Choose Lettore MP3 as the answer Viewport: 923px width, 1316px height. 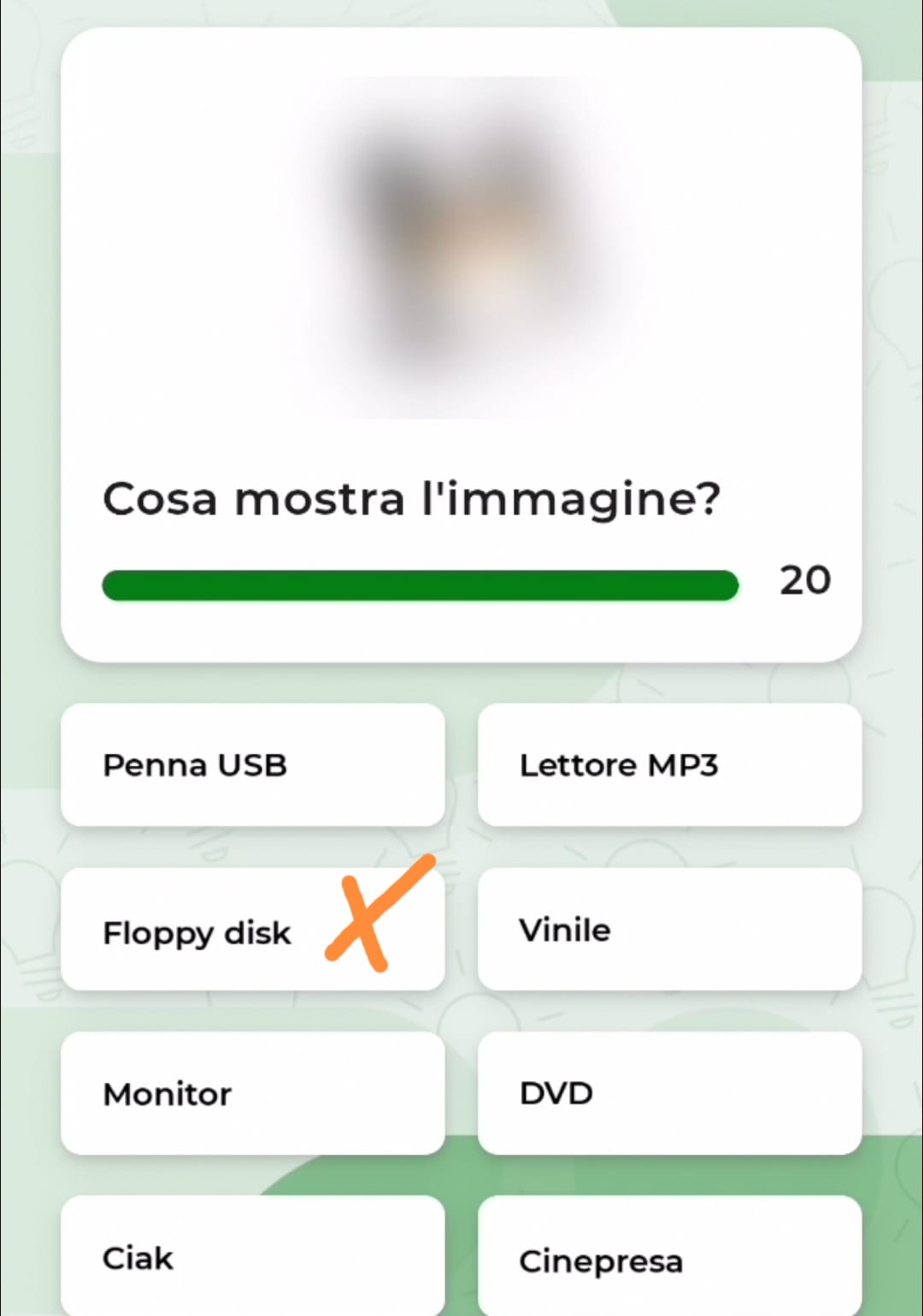[x=669, y=765]
